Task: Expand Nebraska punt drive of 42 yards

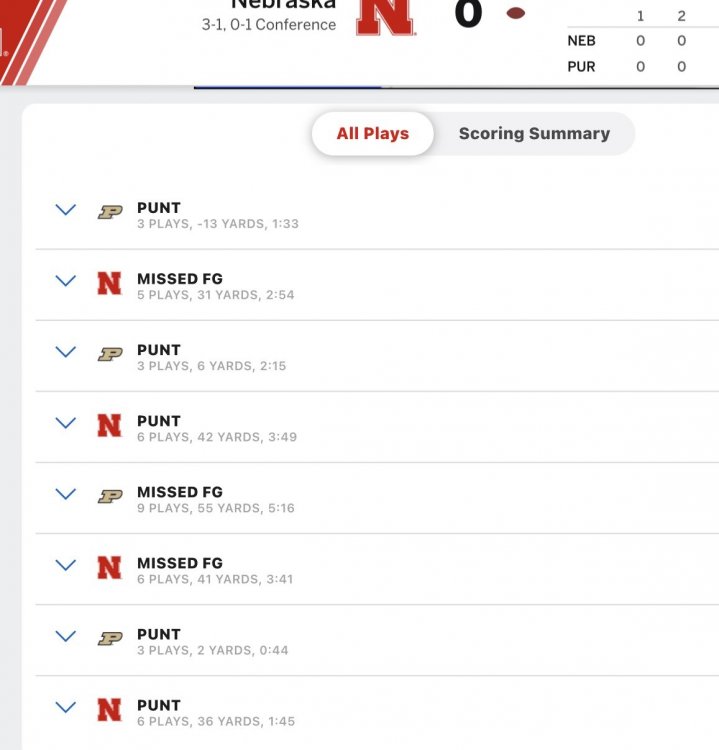Action: [66, 423]
